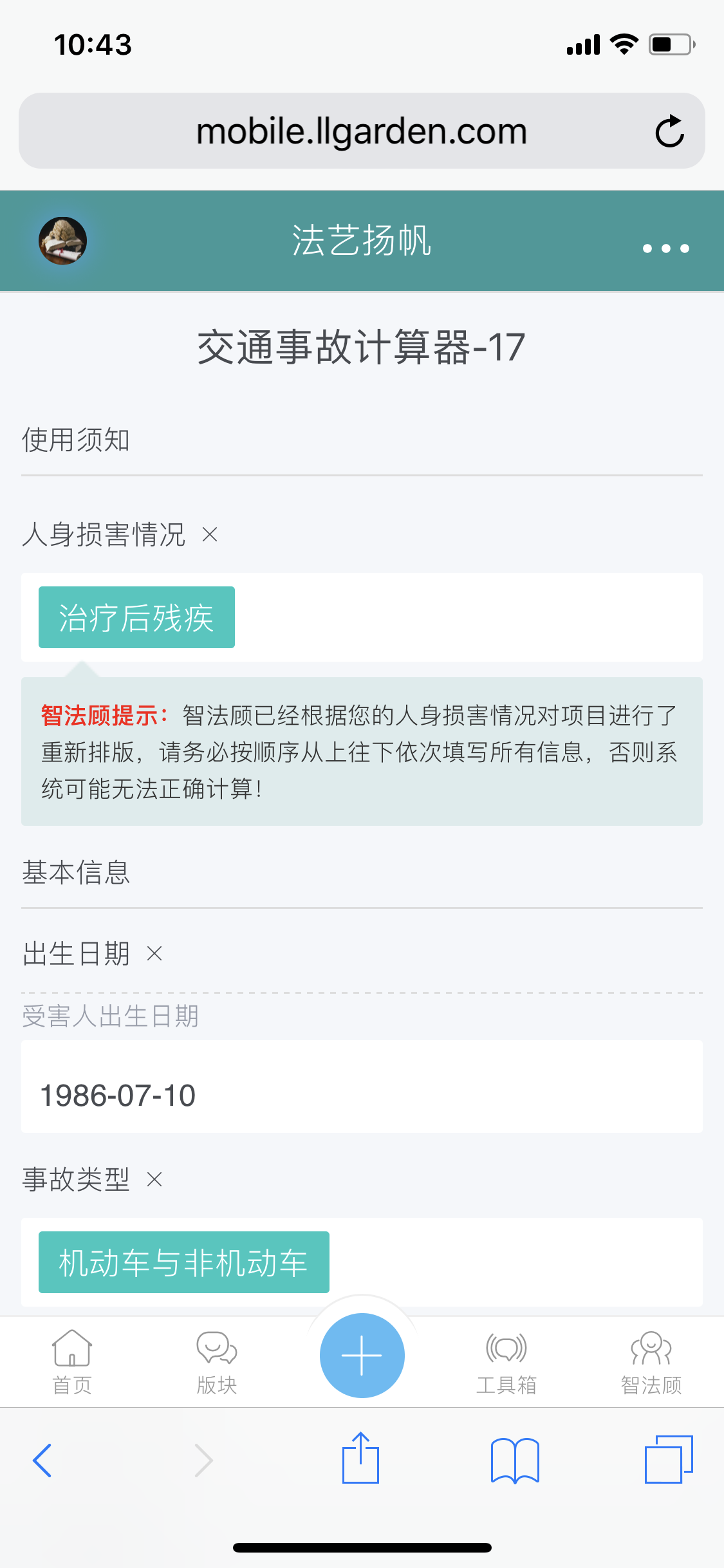Image resolution: width=724 pixels, height=1568 pixels.
Task: Select the 治疗后残疾 chip
Action: tap(136, 617)
